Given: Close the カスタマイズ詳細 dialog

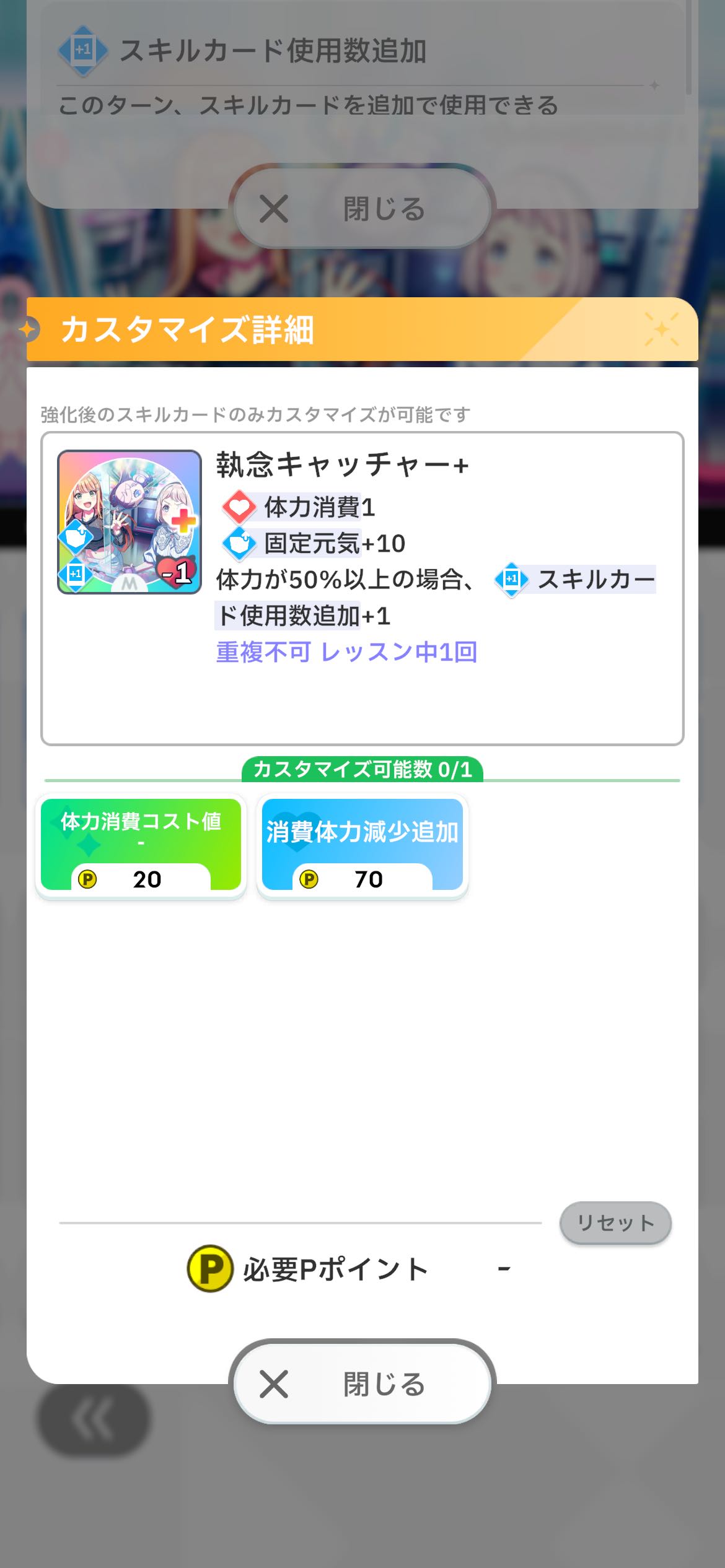Looking at the screenshot, I should pyautogui.click(x=362, y=1384).
